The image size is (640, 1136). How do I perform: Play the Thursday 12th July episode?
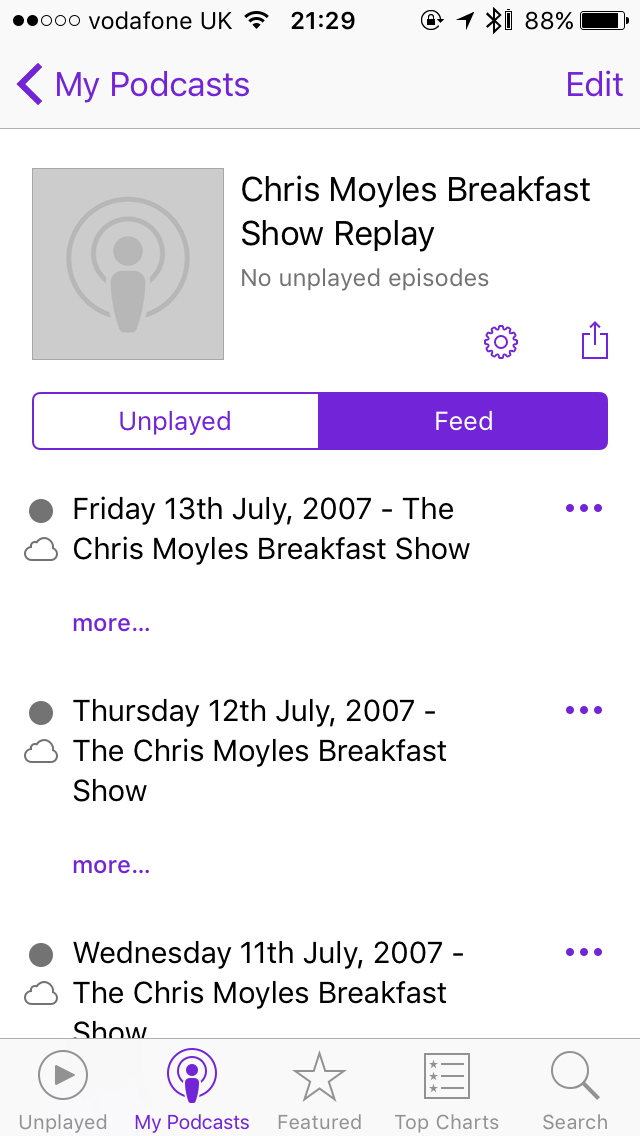click(x=260, y=750)
